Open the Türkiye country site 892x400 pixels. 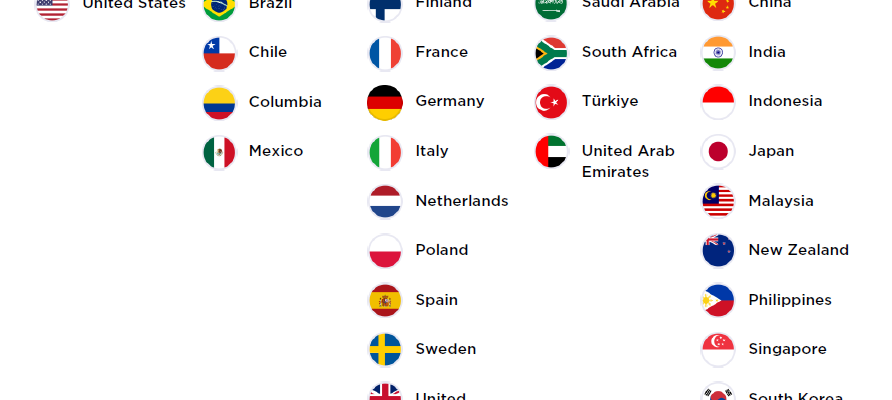609,101
